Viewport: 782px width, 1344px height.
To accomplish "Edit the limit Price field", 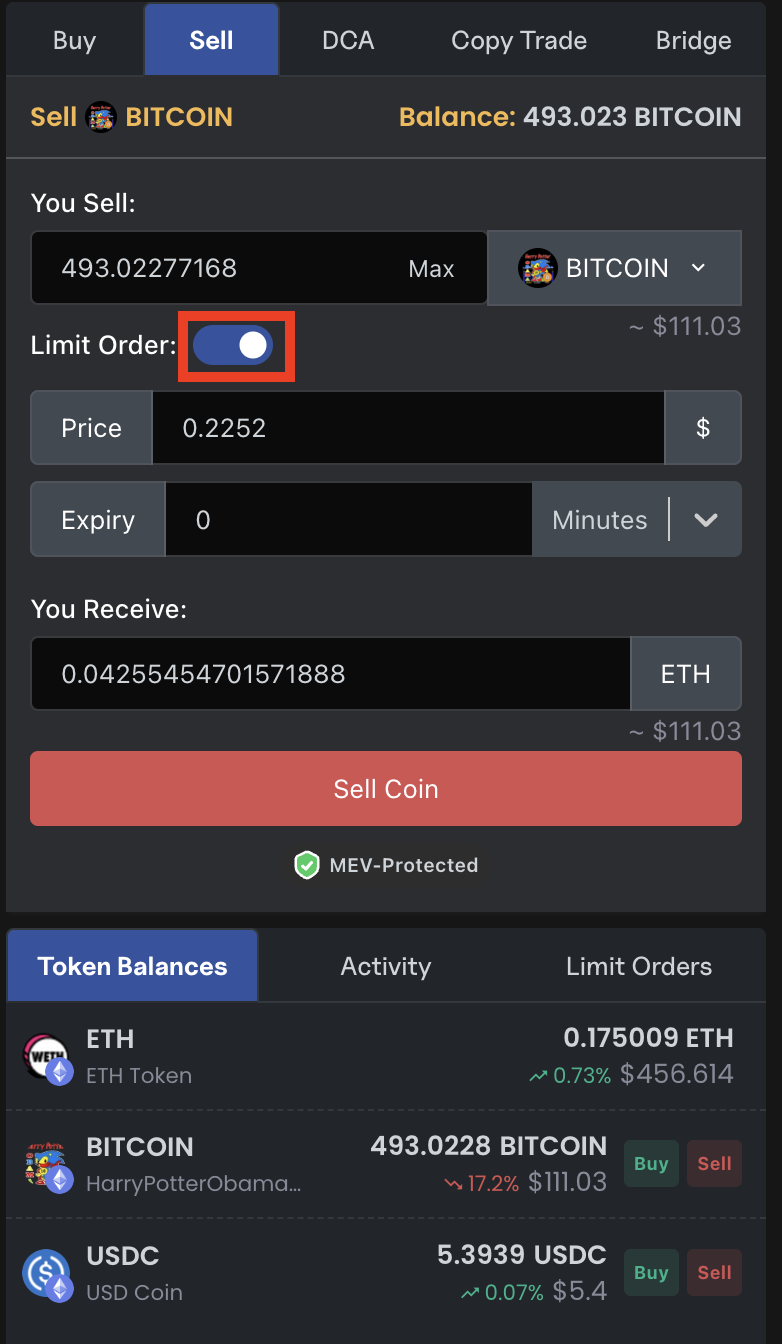I will 407,428.
